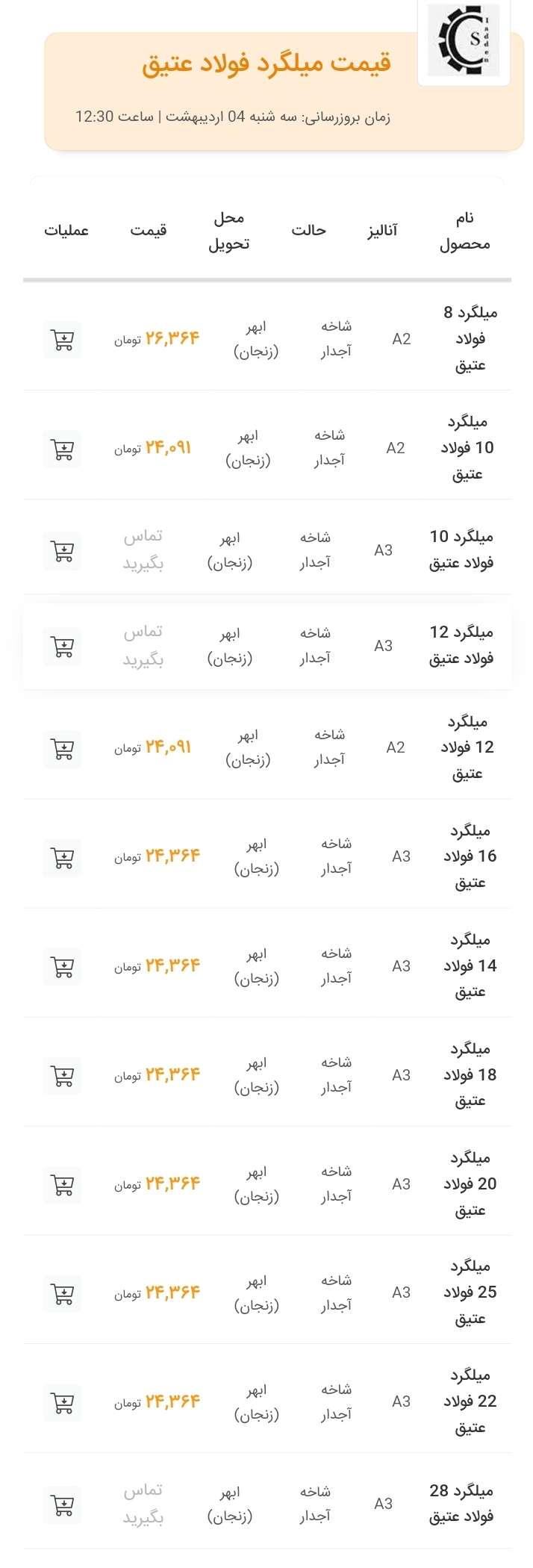Order میلگرد 10 with A3 analysis

coord(62,551)
